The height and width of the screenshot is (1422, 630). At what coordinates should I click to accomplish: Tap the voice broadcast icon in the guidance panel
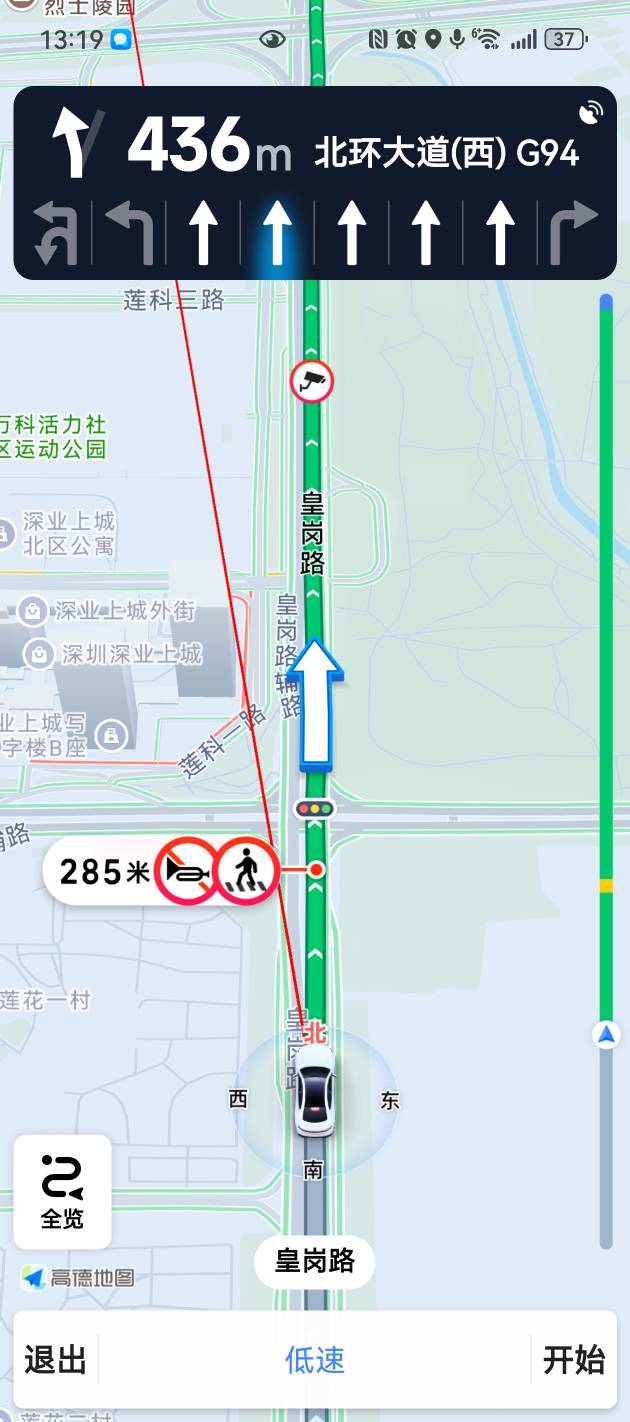[591, 112]
